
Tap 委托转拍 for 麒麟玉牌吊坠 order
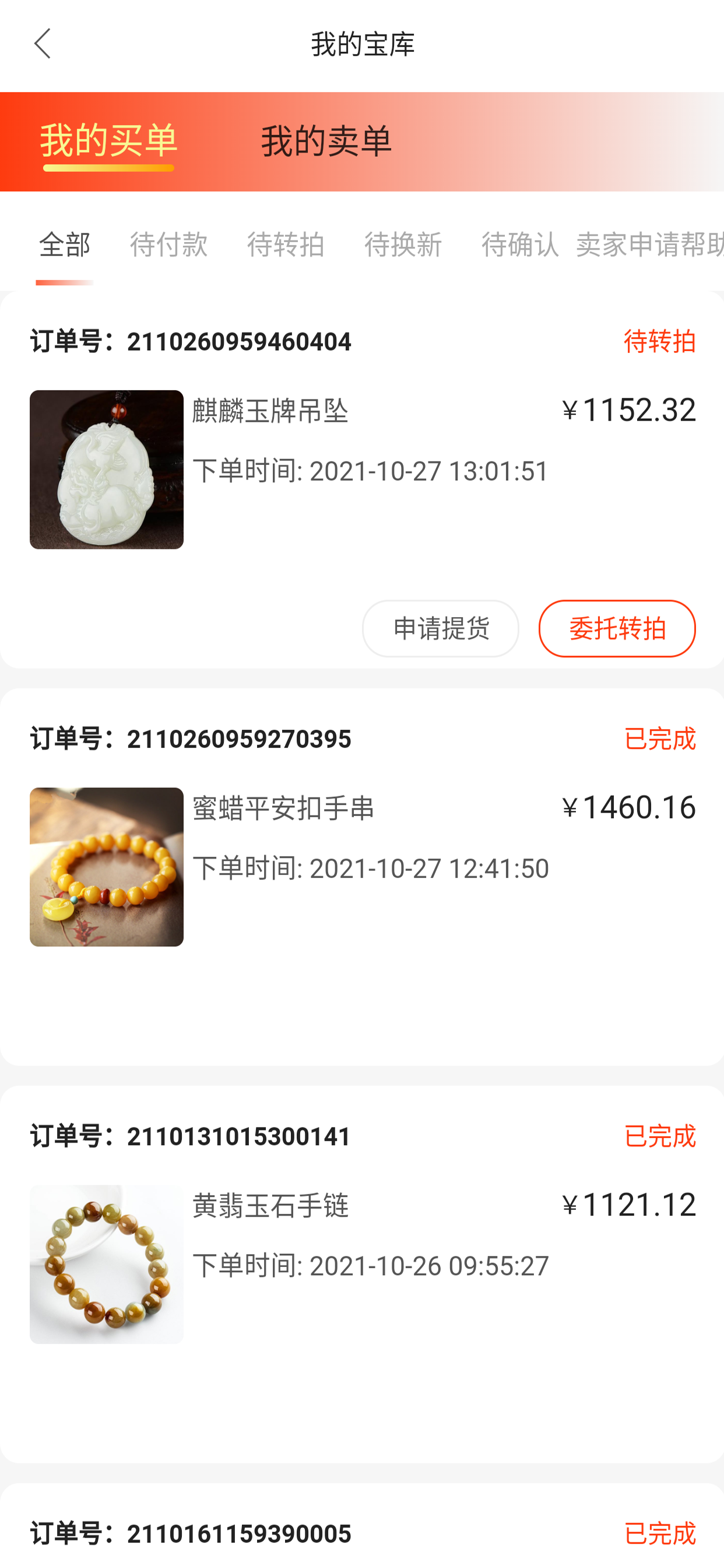point(617,628)
